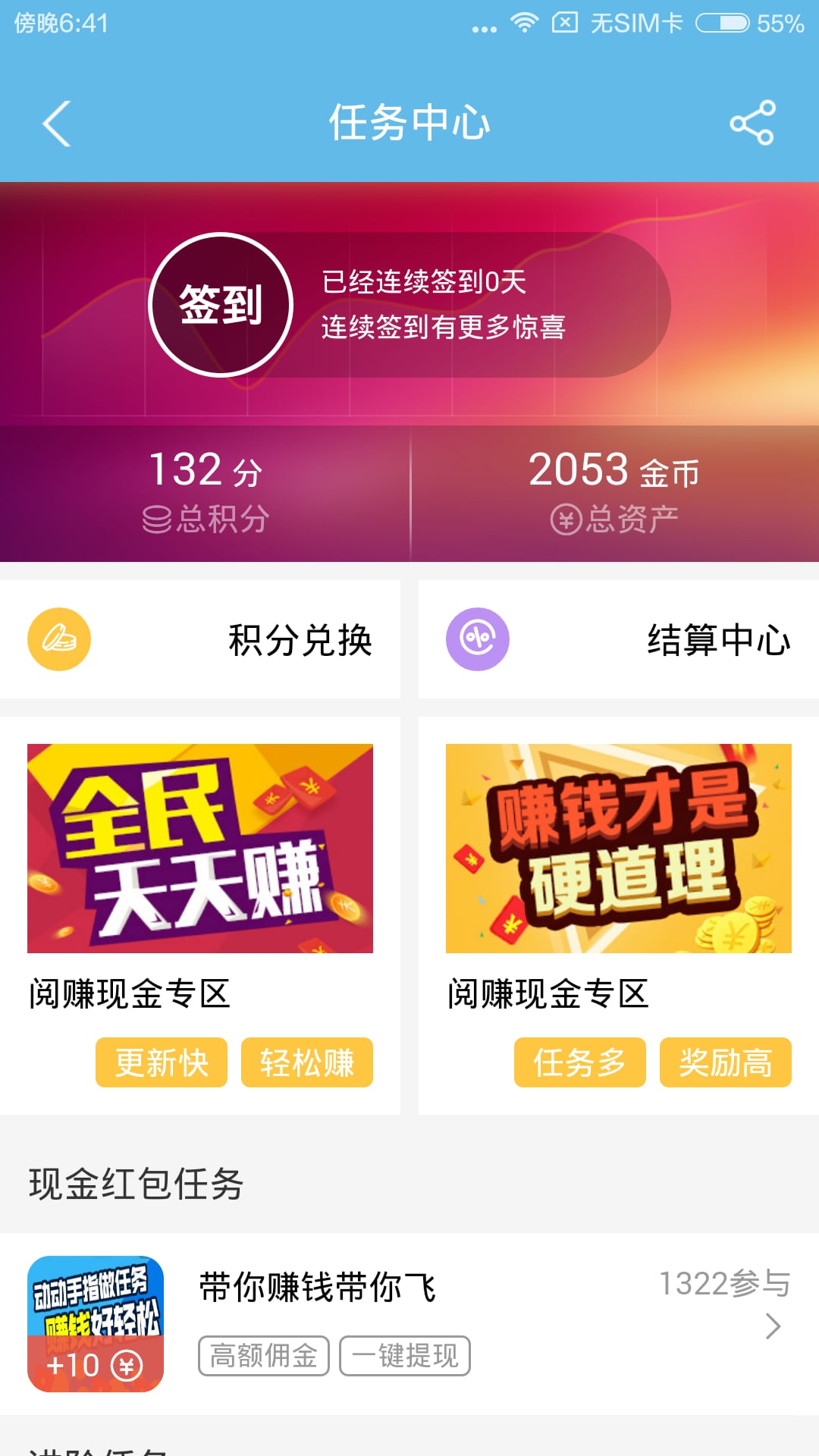
Task: Tap the back arrow to leave 任务中心
Action: tap(55, 124)
